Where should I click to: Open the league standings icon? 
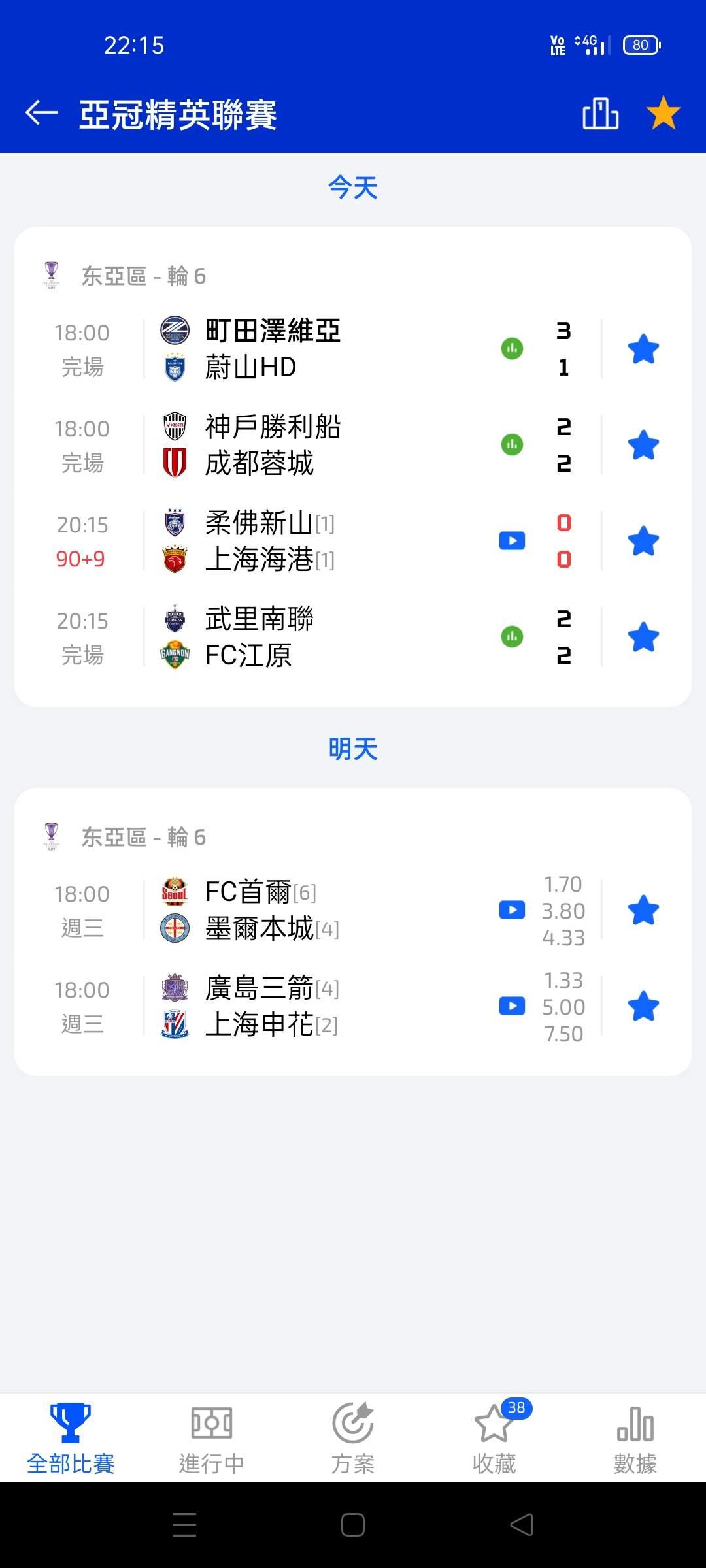[600, 114]
